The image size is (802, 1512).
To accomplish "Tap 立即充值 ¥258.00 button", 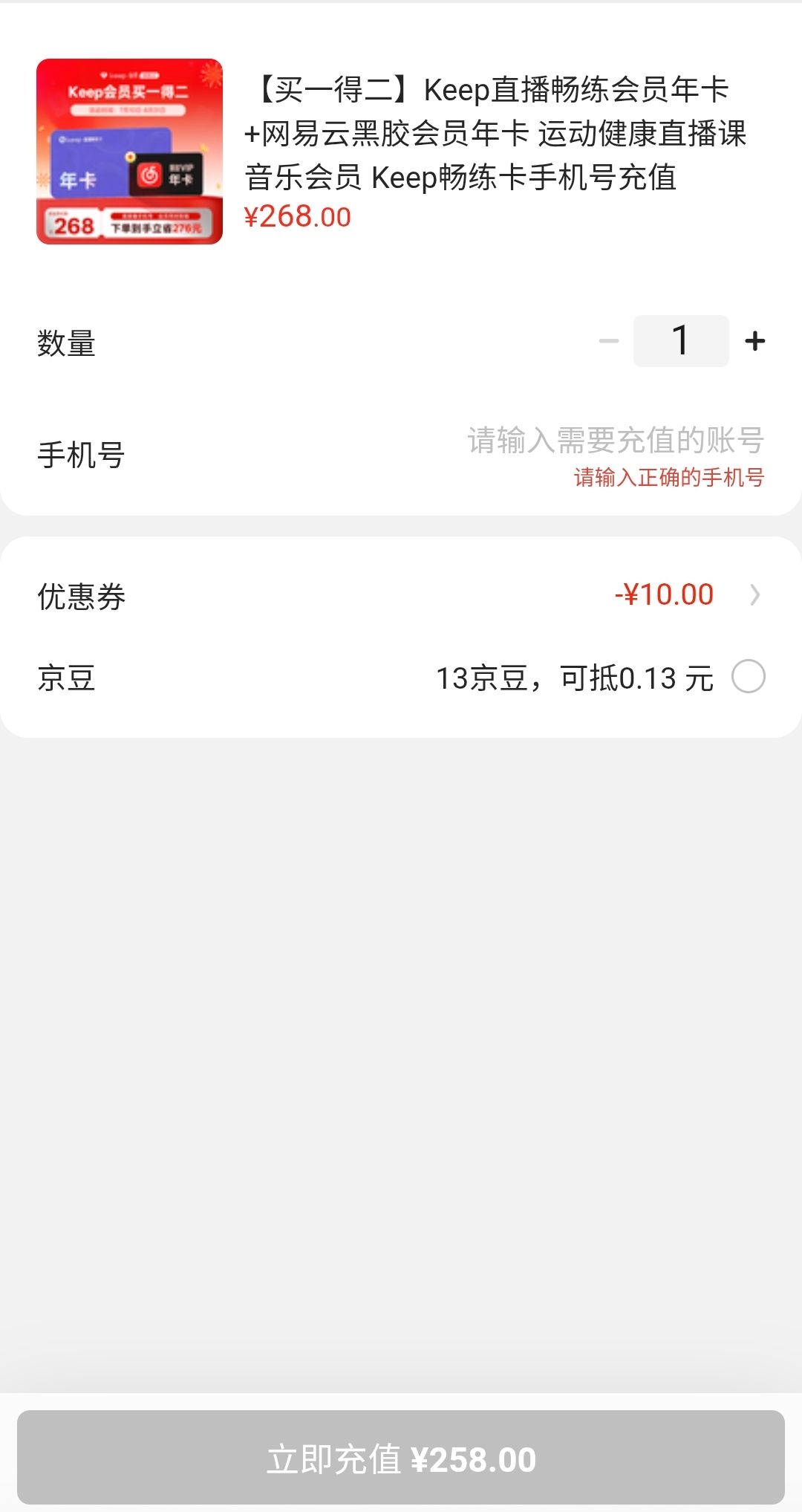I will [401, 1458].
